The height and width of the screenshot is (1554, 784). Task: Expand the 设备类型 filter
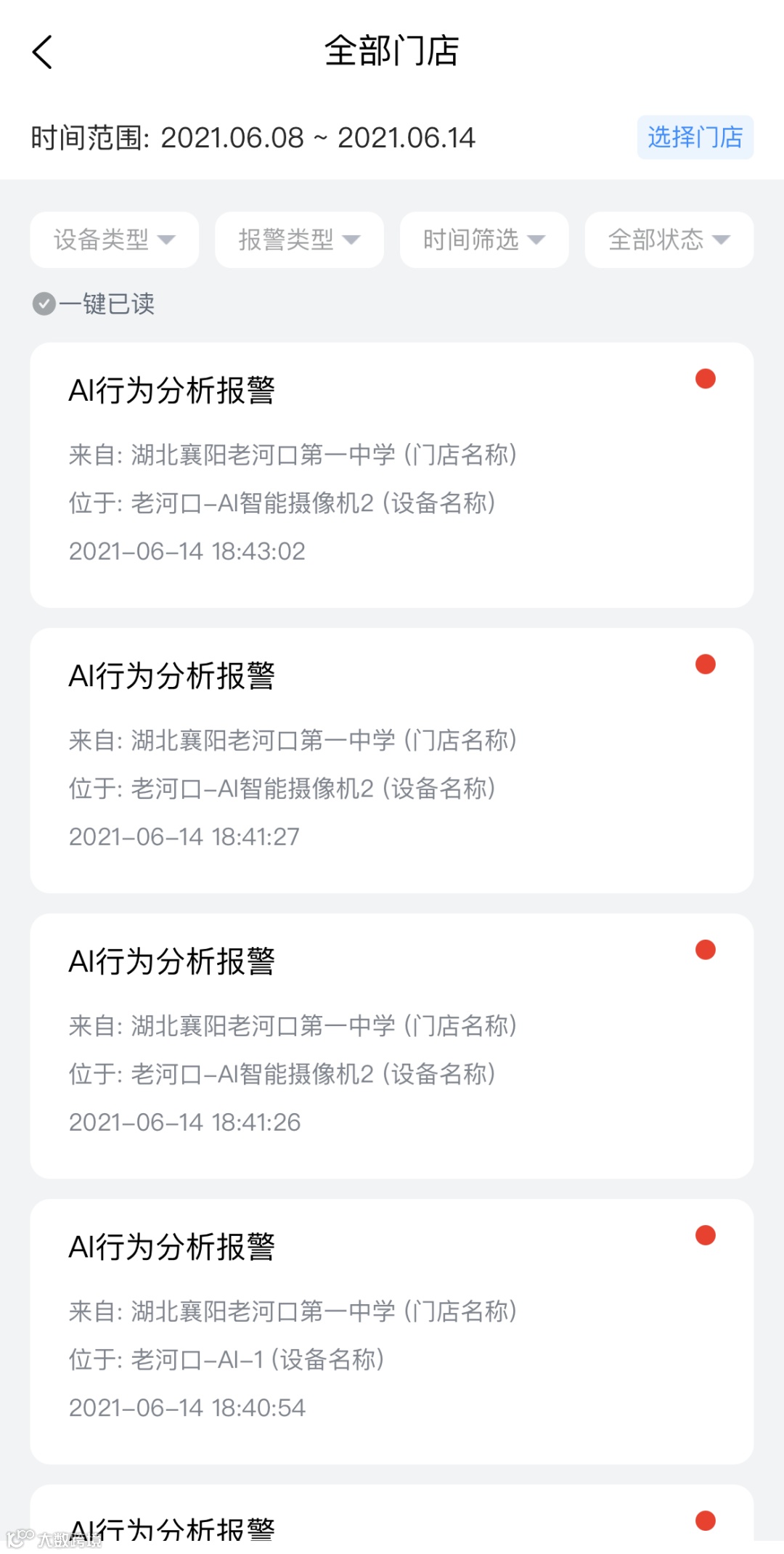coord(115,240)
